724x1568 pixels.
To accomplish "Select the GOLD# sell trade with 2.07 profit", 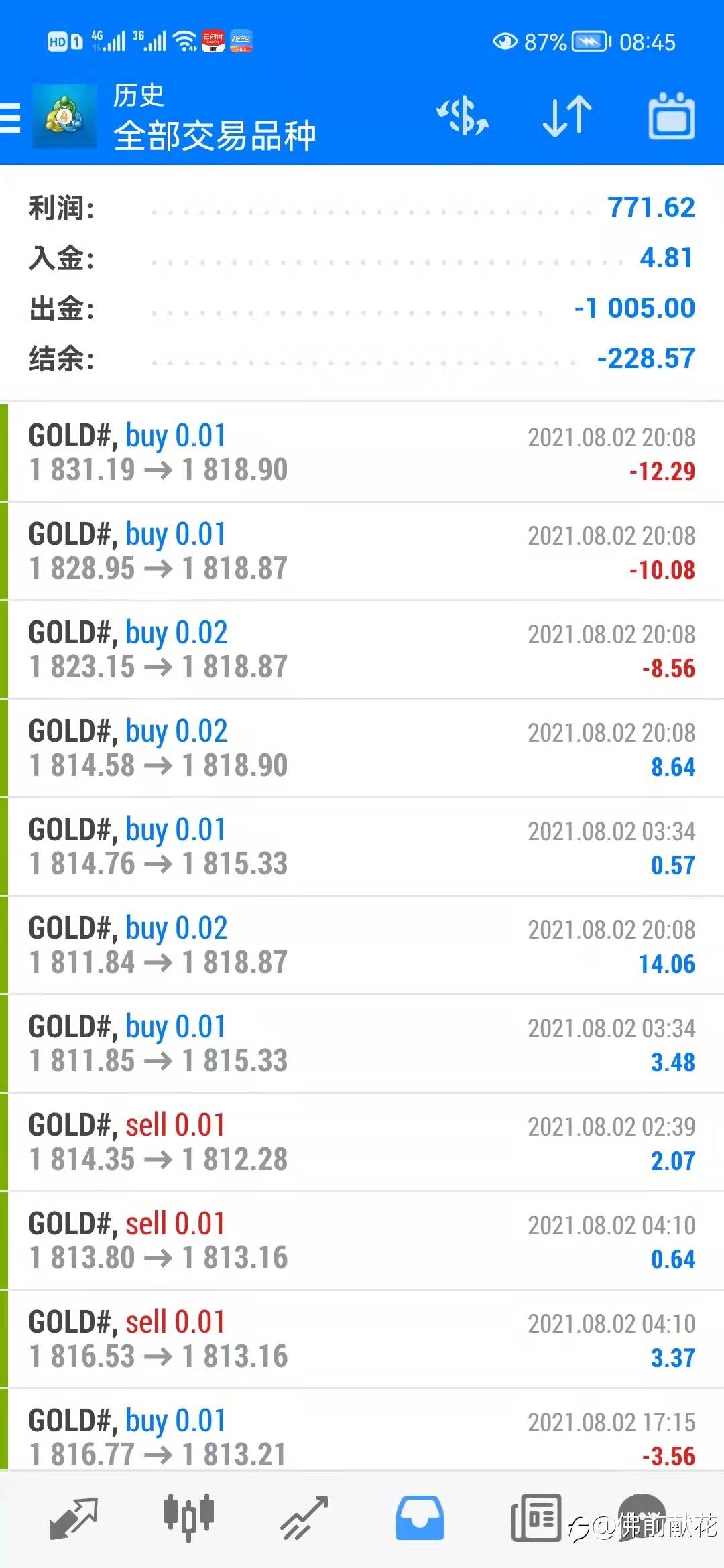I will click(x=362, y=1142).
